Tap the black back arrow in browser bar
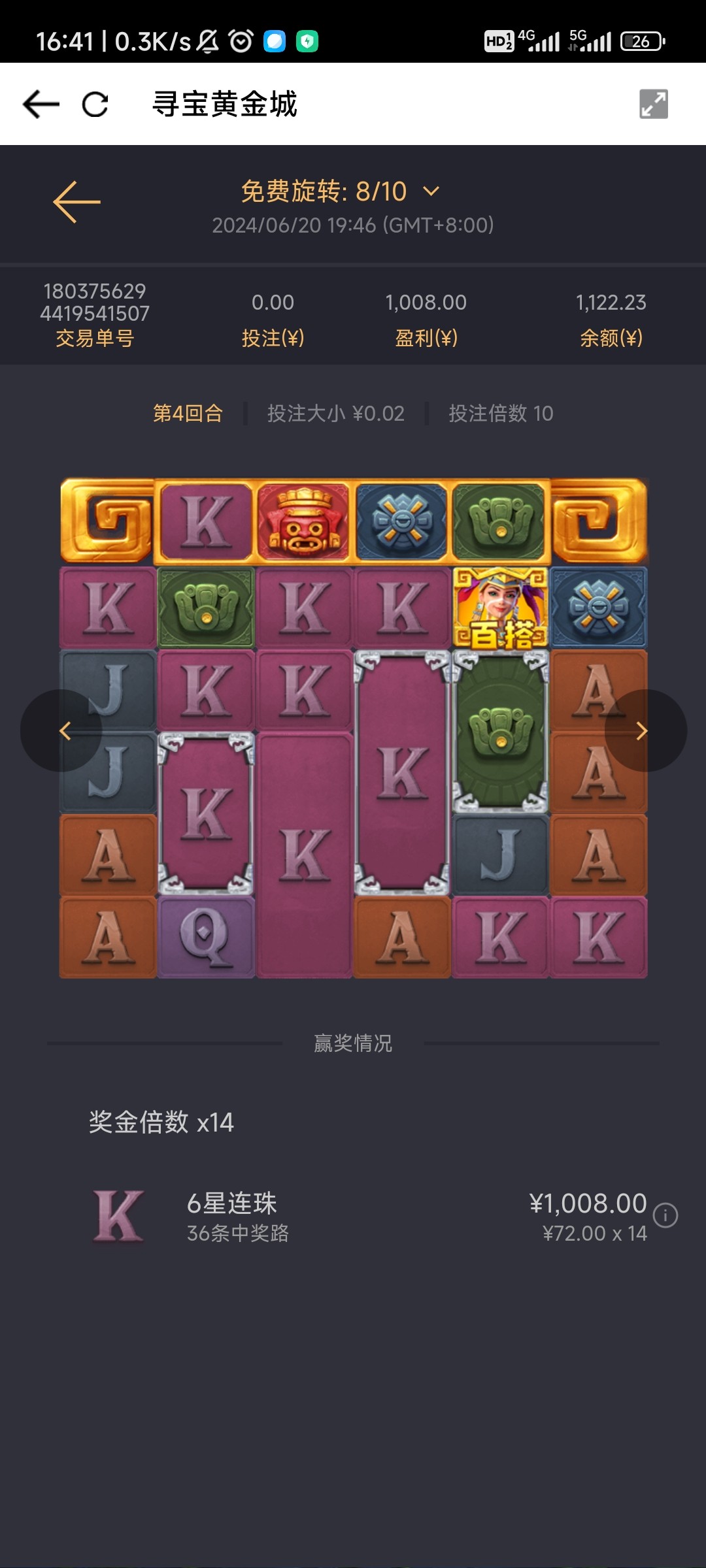 click(x=41, y=105)
